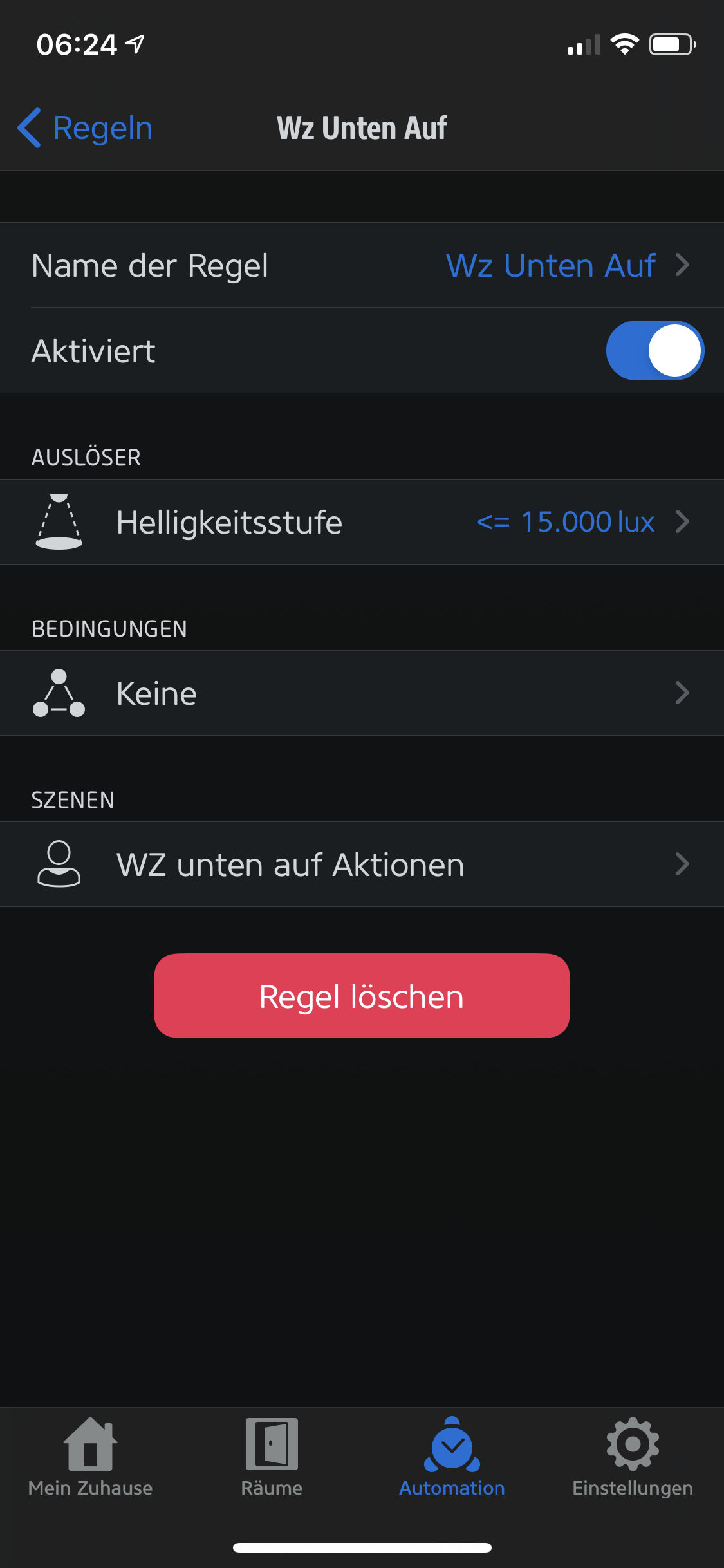Open the Helligkeitsstufe trigger settings
Screen dimensions: 724x1568
[362, 522]
